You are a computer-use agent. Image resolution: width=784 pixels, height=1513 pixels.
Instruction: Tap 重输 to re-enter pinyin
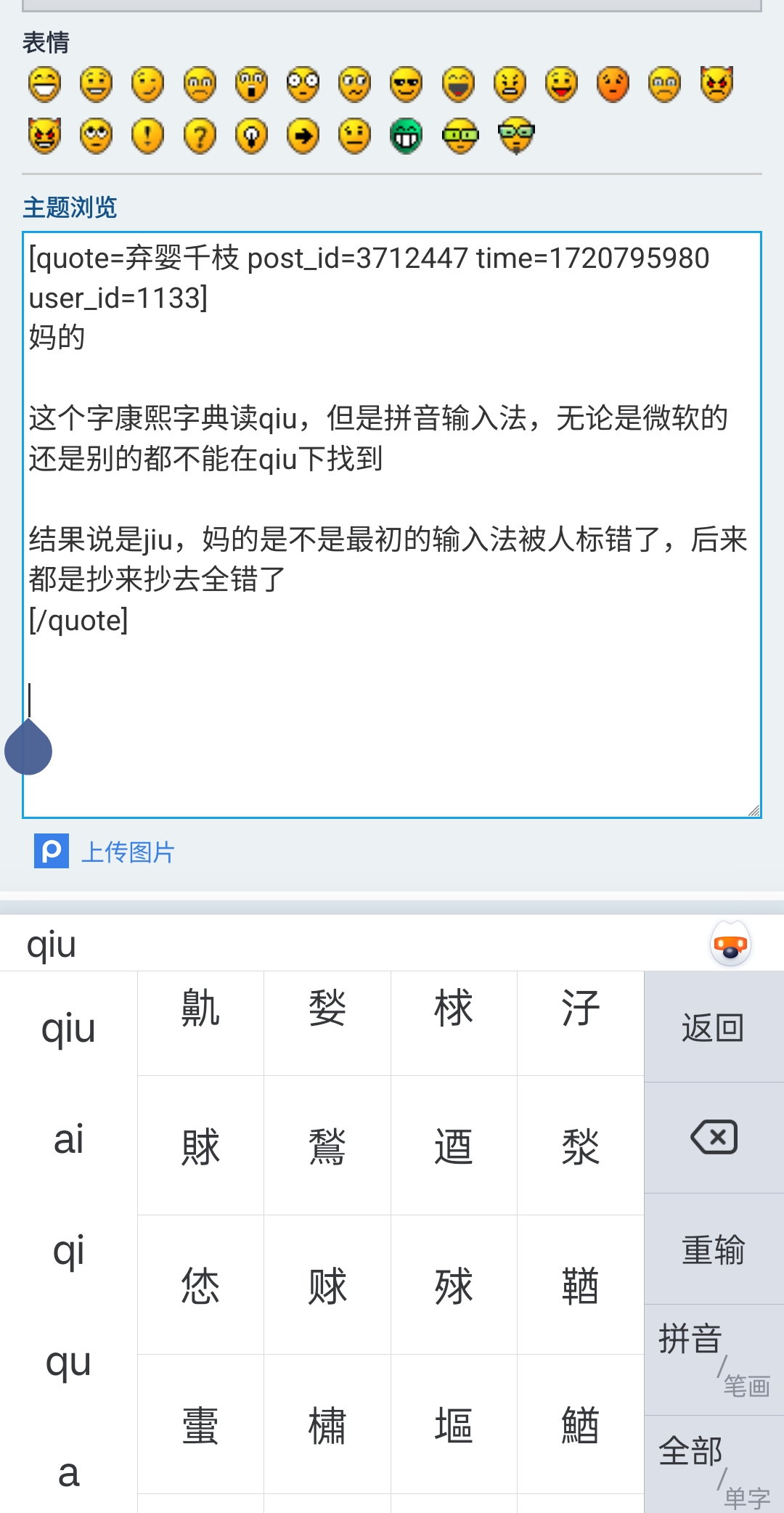(714, 1249)
